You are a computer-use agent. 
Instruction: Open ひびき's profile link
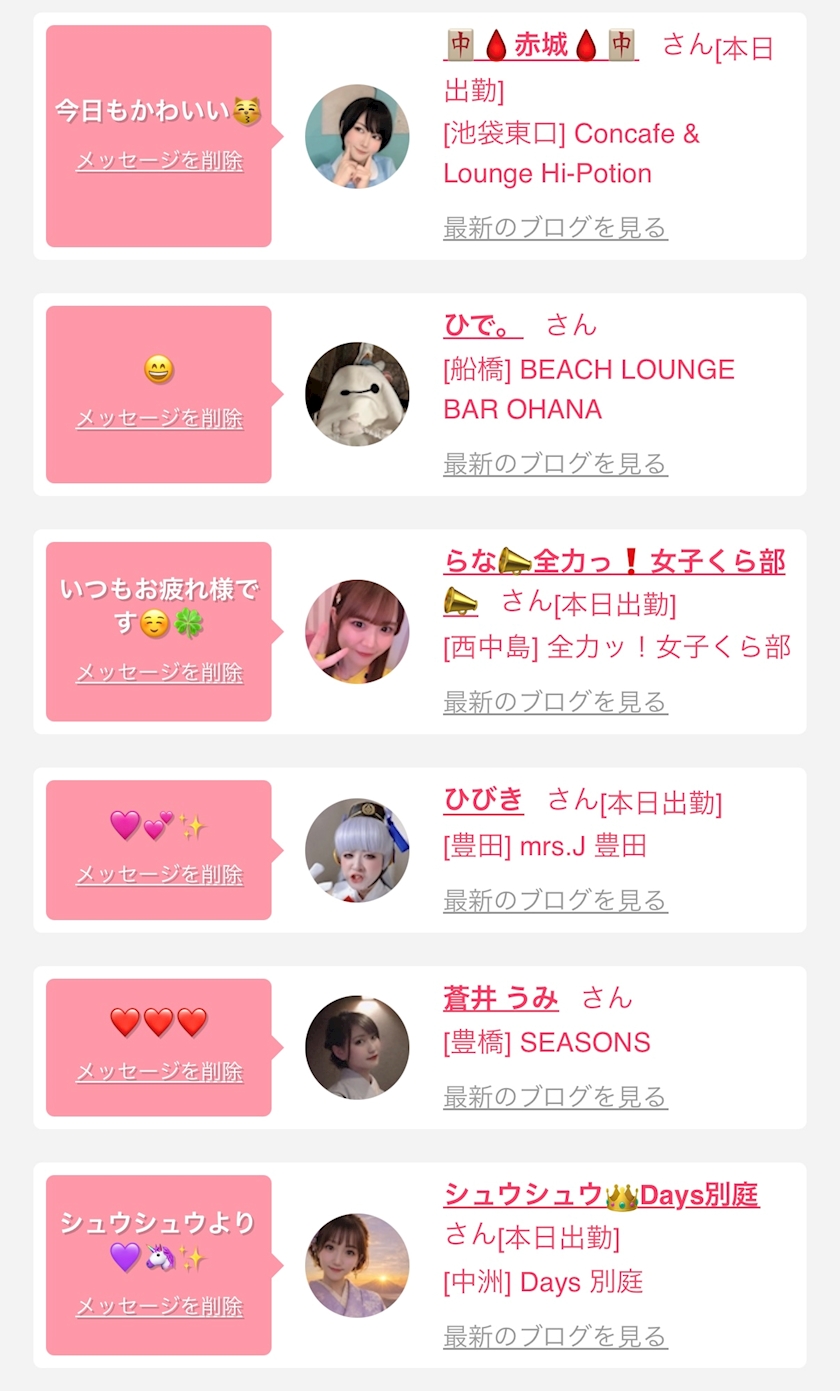tap(483, 799)
